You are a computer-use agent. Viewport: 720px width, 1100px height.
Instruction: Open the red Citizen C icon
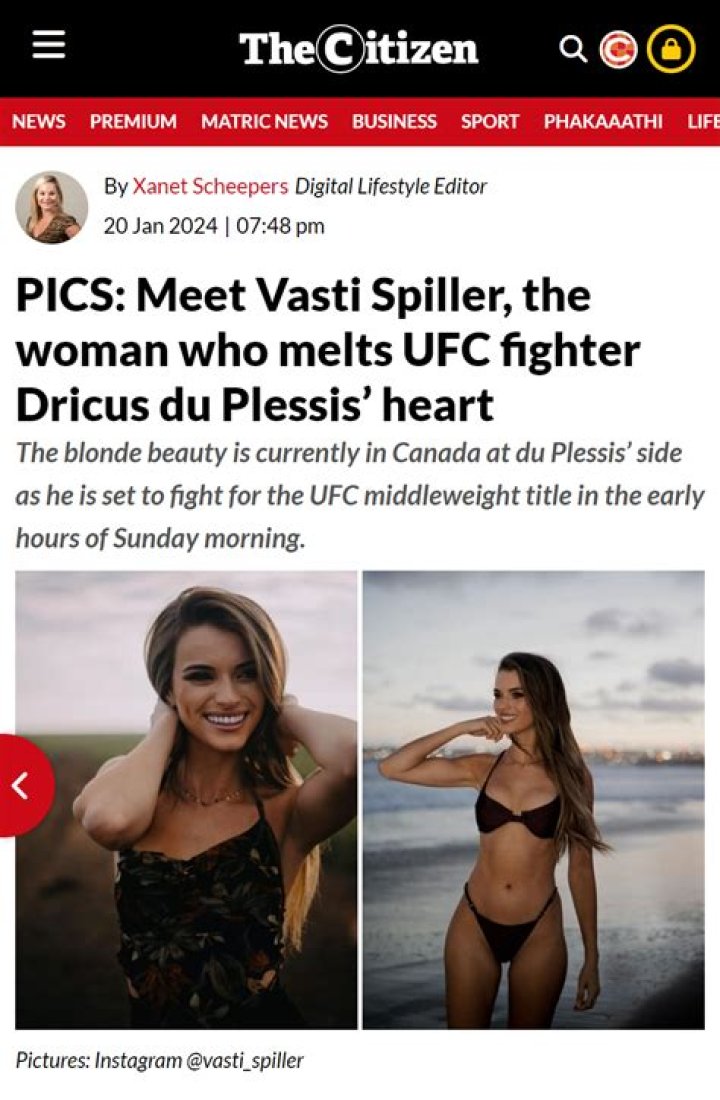pos(618,49)
